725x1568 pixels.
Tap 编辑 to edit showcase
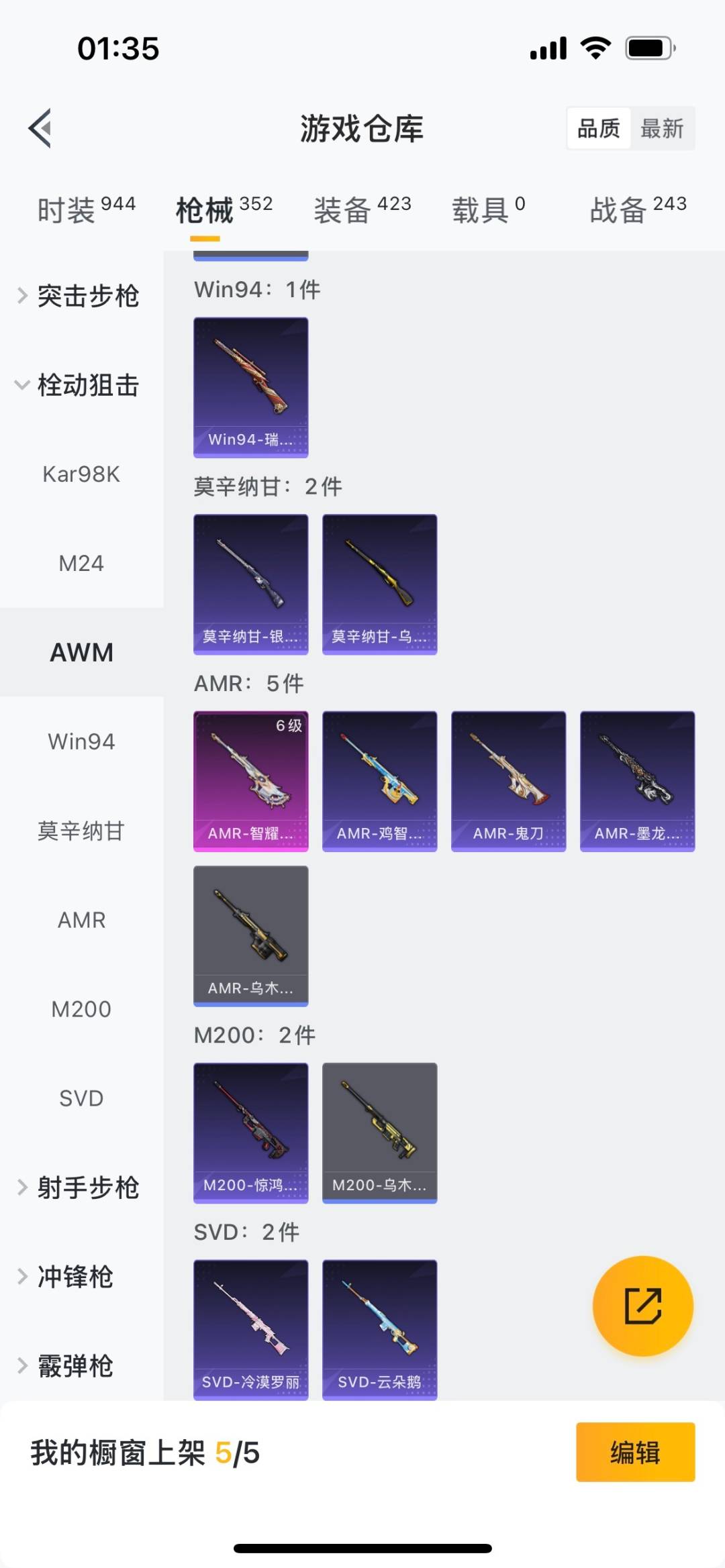click(635, 1452)
